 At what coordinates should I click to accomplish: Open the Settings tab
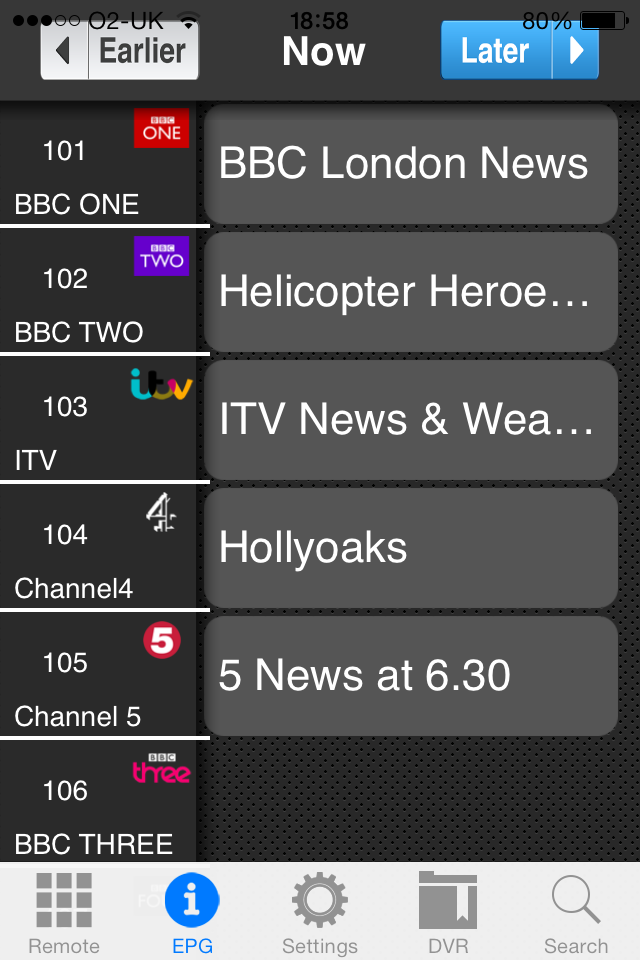click(319, 912)
